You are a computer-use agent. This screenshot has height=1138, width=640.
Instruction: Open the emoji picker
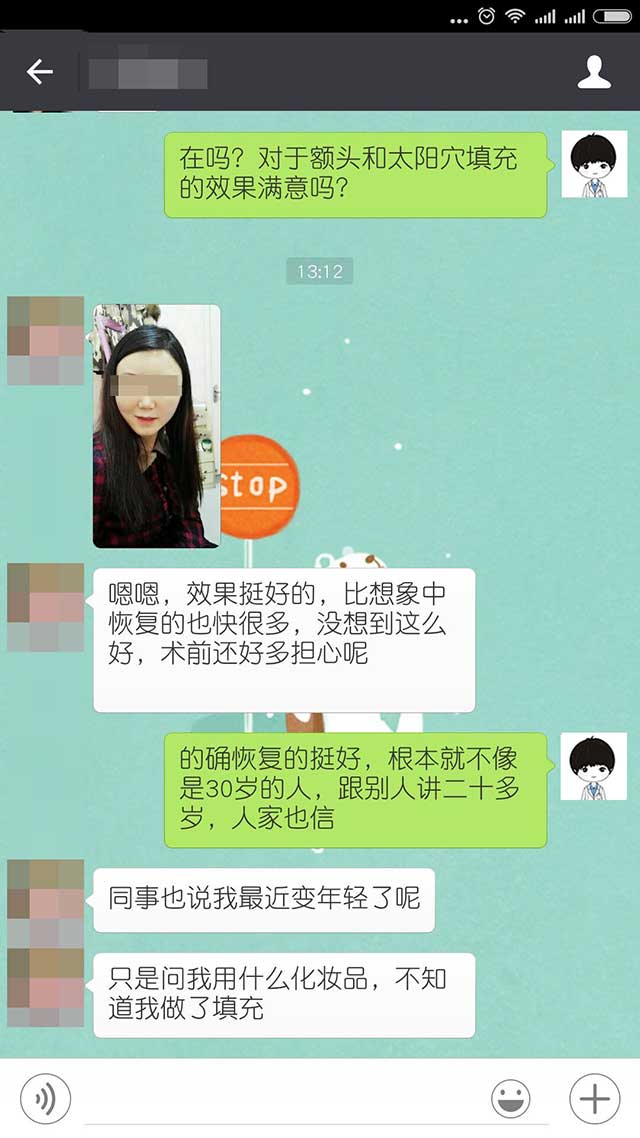click(510, 1100)
